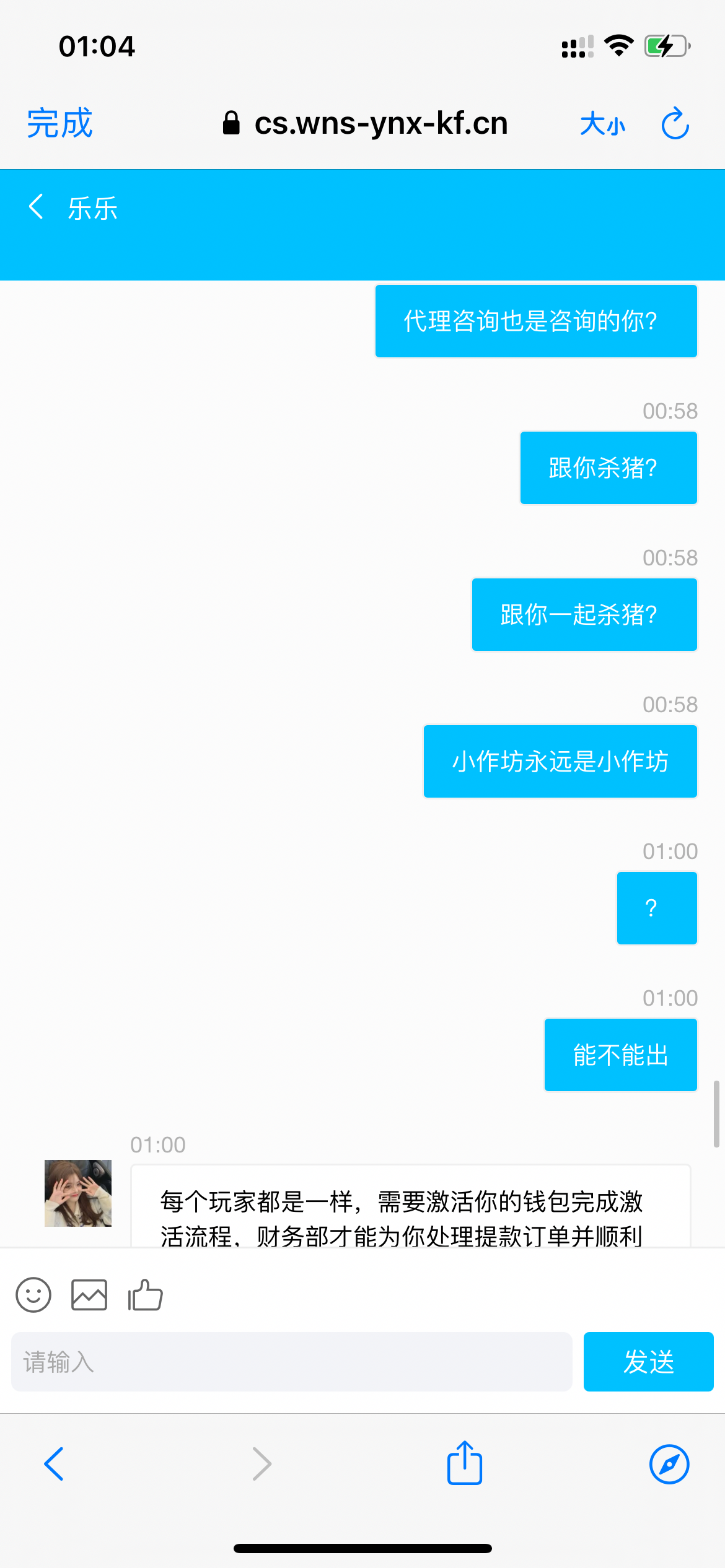The width and height of the screenshot is (725, 1568).
Task: Tap the address bar showing cs.wns-ynx-kf.cn
Action: point(380,123)
